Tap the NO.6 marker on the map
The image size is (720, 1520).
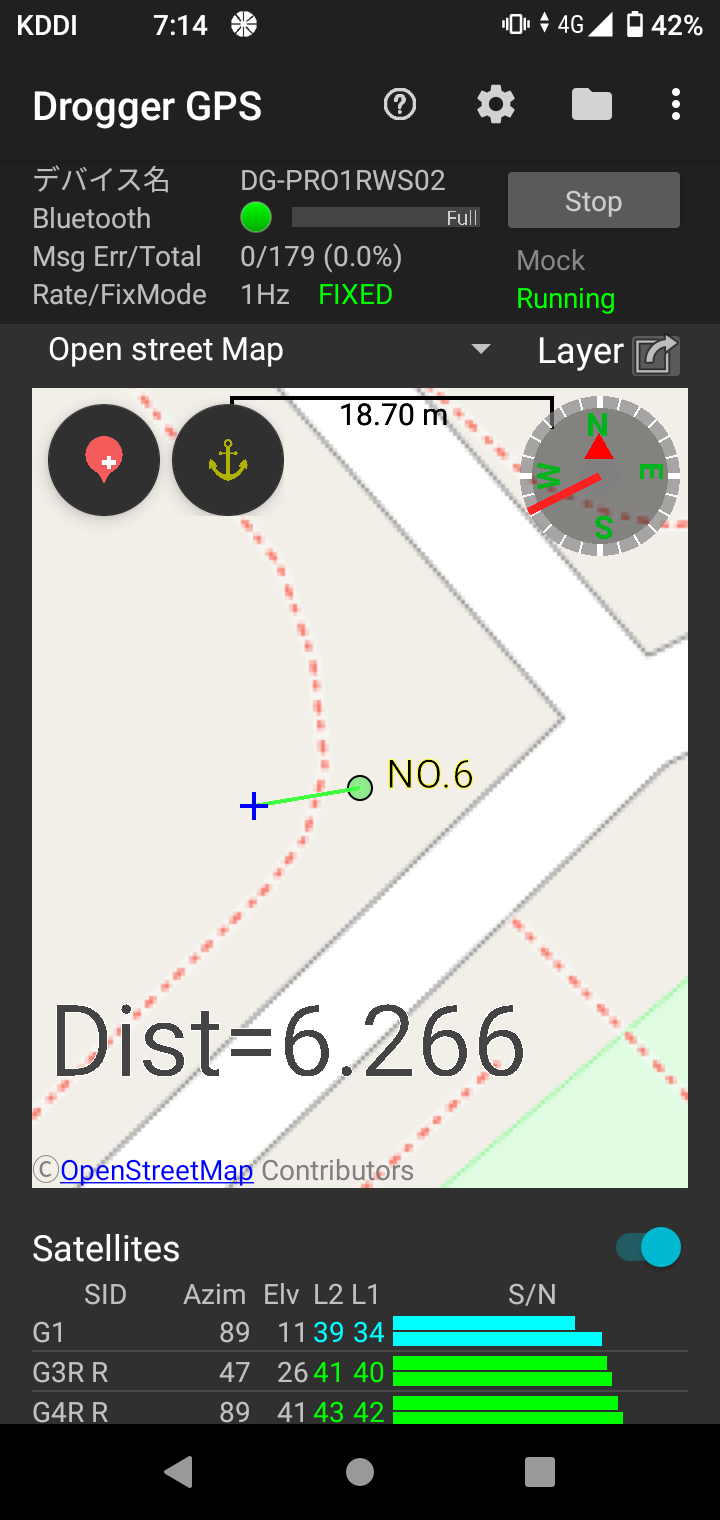pos(359,788)
